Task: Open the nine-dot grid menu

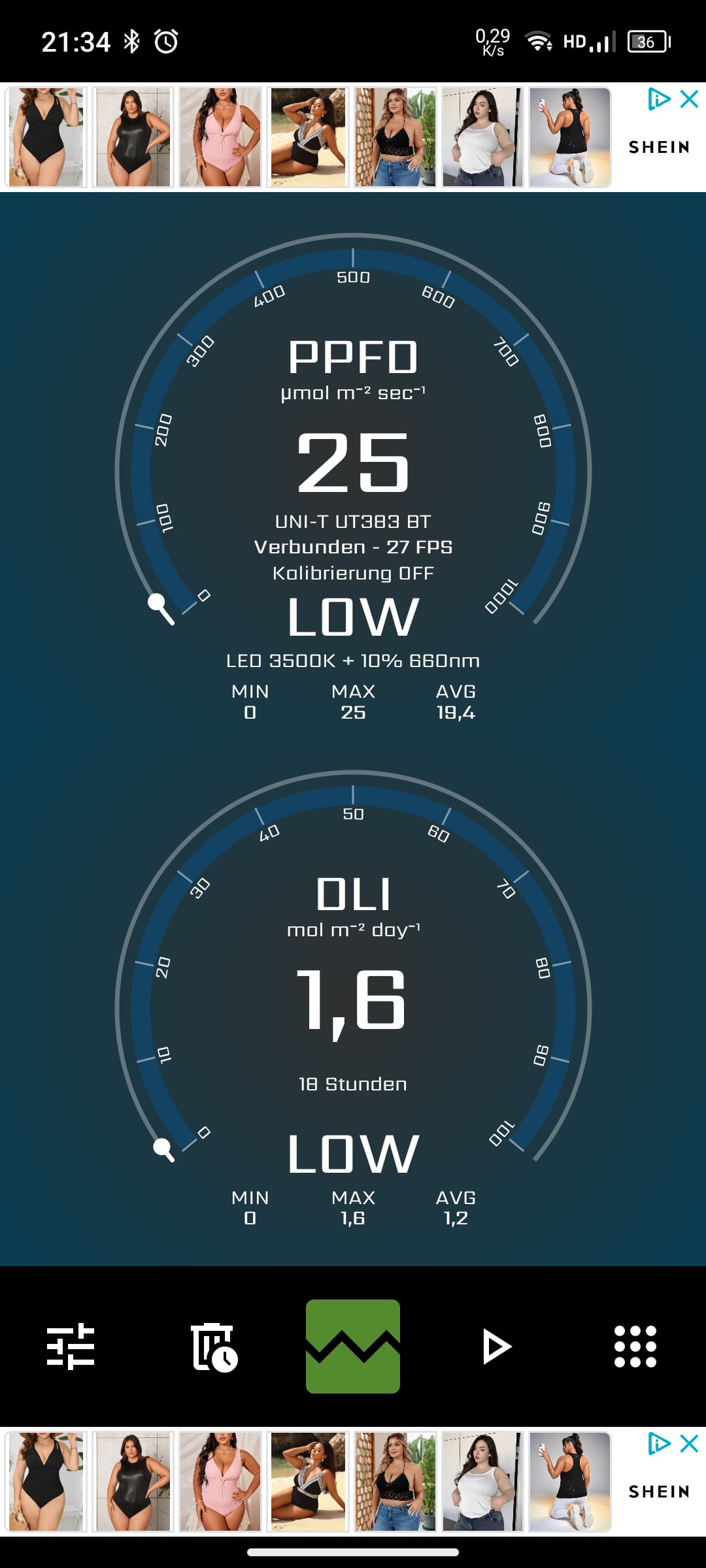Action: tap(635, 1347)
